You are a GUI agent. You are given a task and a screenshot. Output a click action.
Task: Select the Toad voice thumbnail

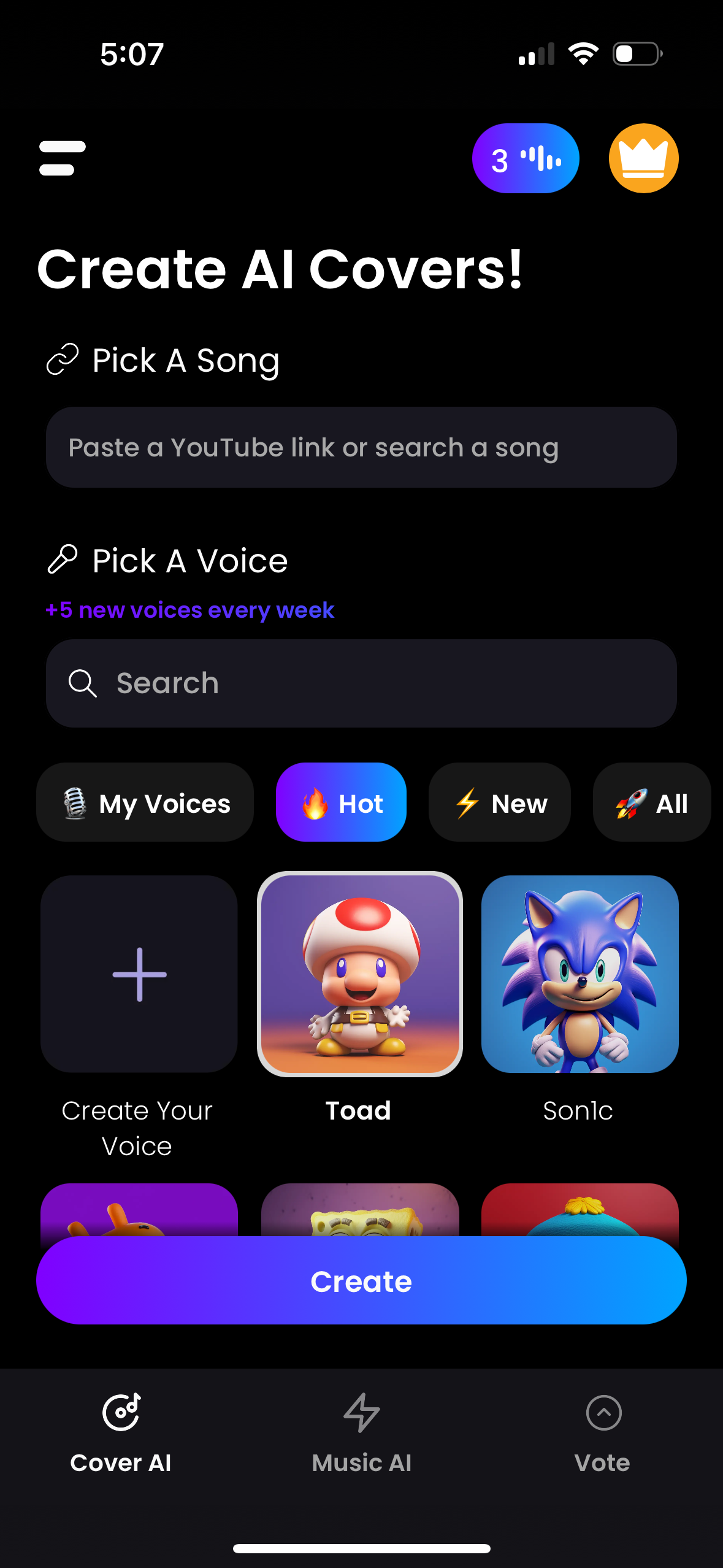click(361, 973)
